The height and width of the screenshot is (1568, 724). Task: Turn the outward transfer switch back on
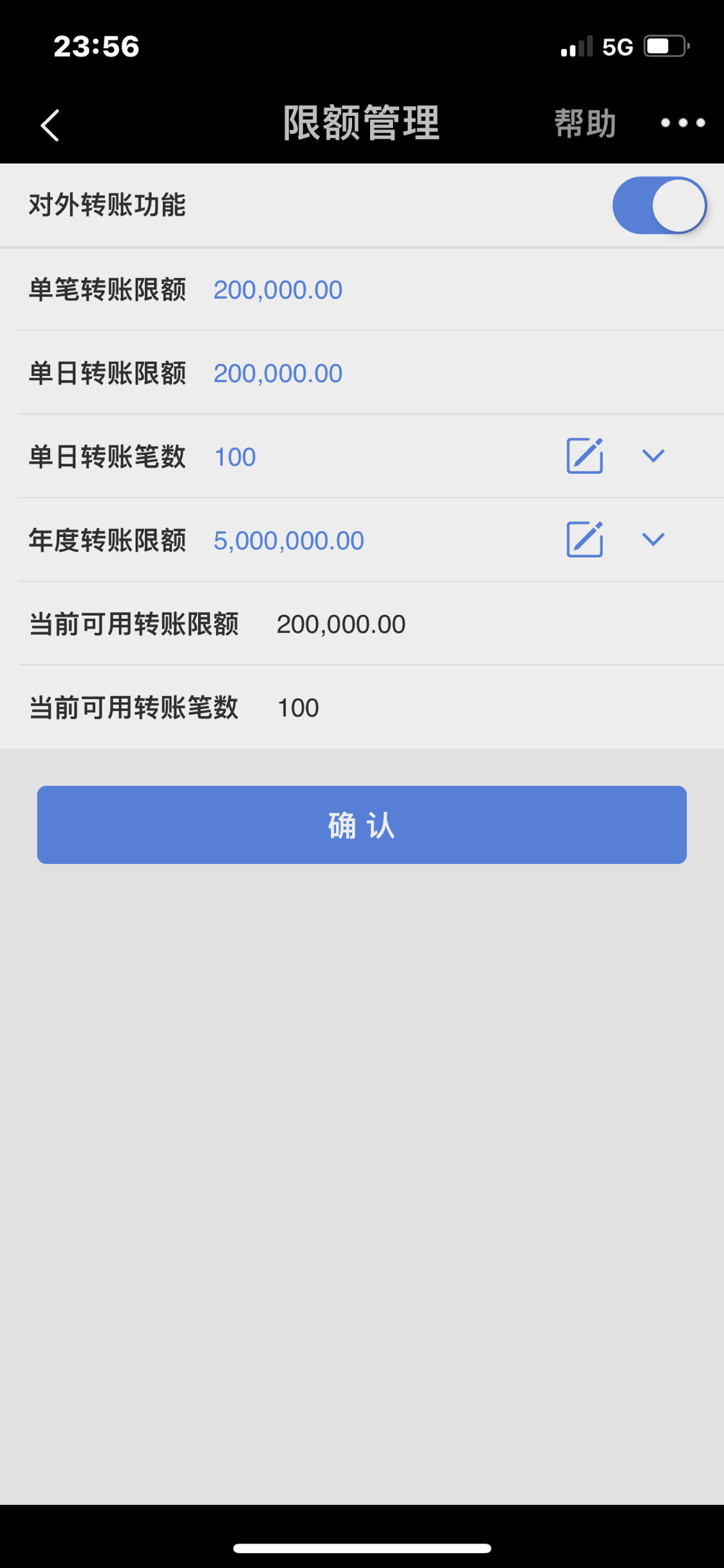(659, 205)
